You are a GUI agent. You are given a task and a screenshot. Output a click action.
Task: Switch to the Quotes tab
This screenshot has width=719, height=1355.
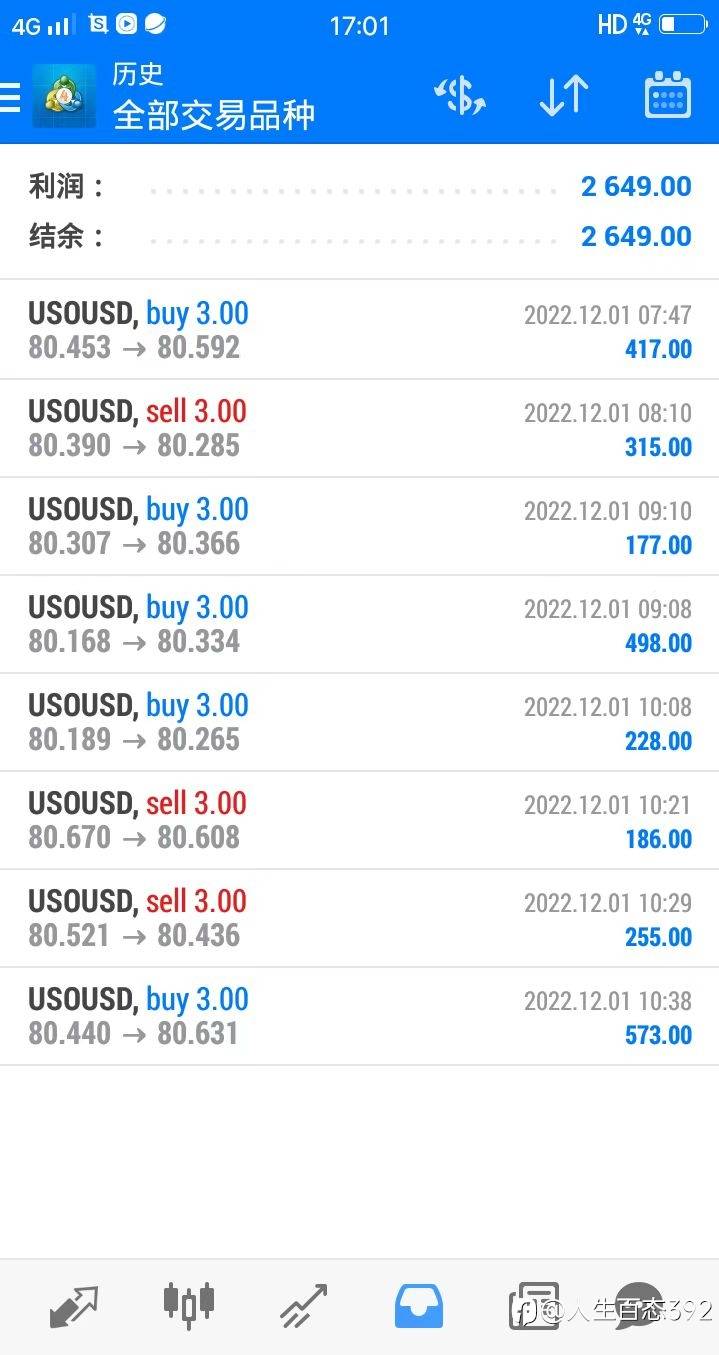74,1306
